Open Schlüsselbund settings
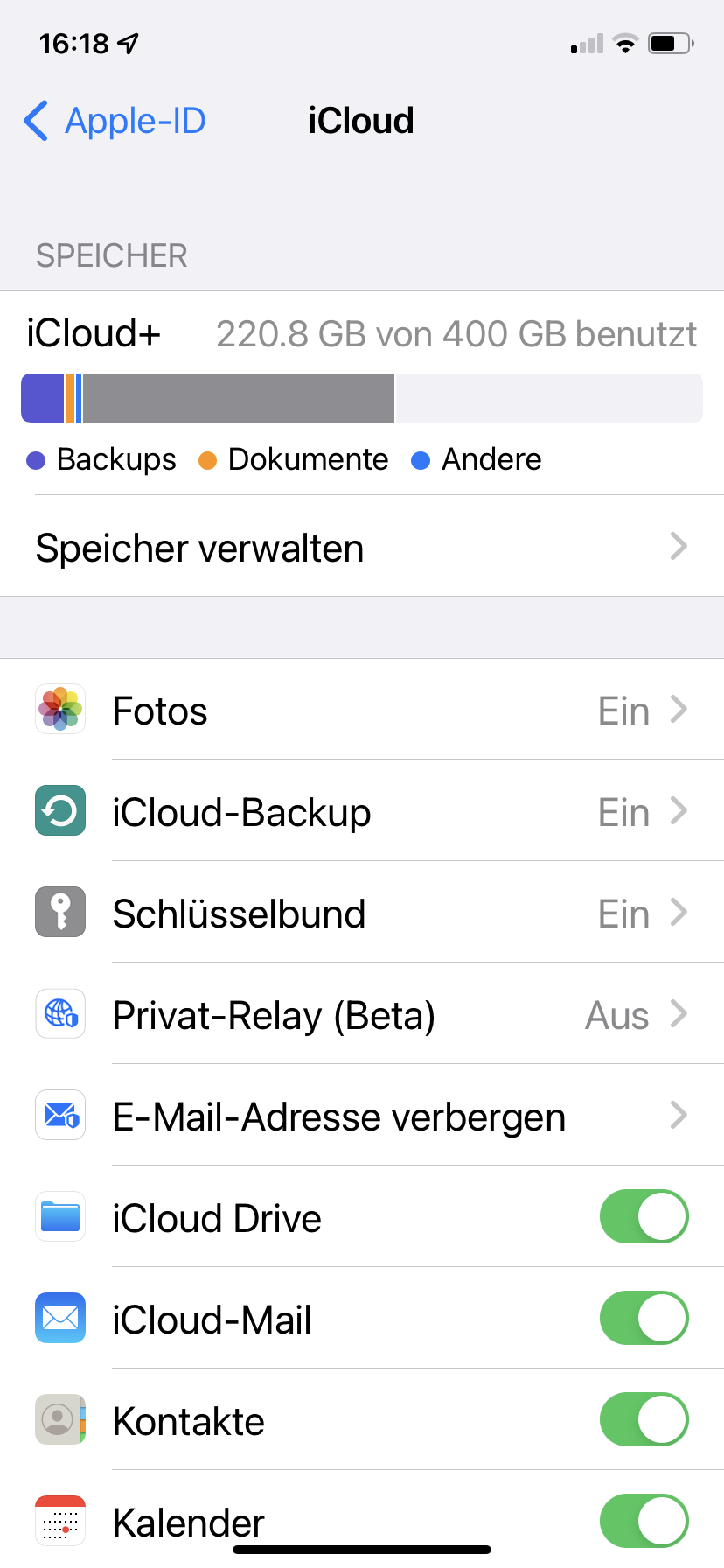The image size is (724, 1568). pyautogui.click(x=362, y=913)
